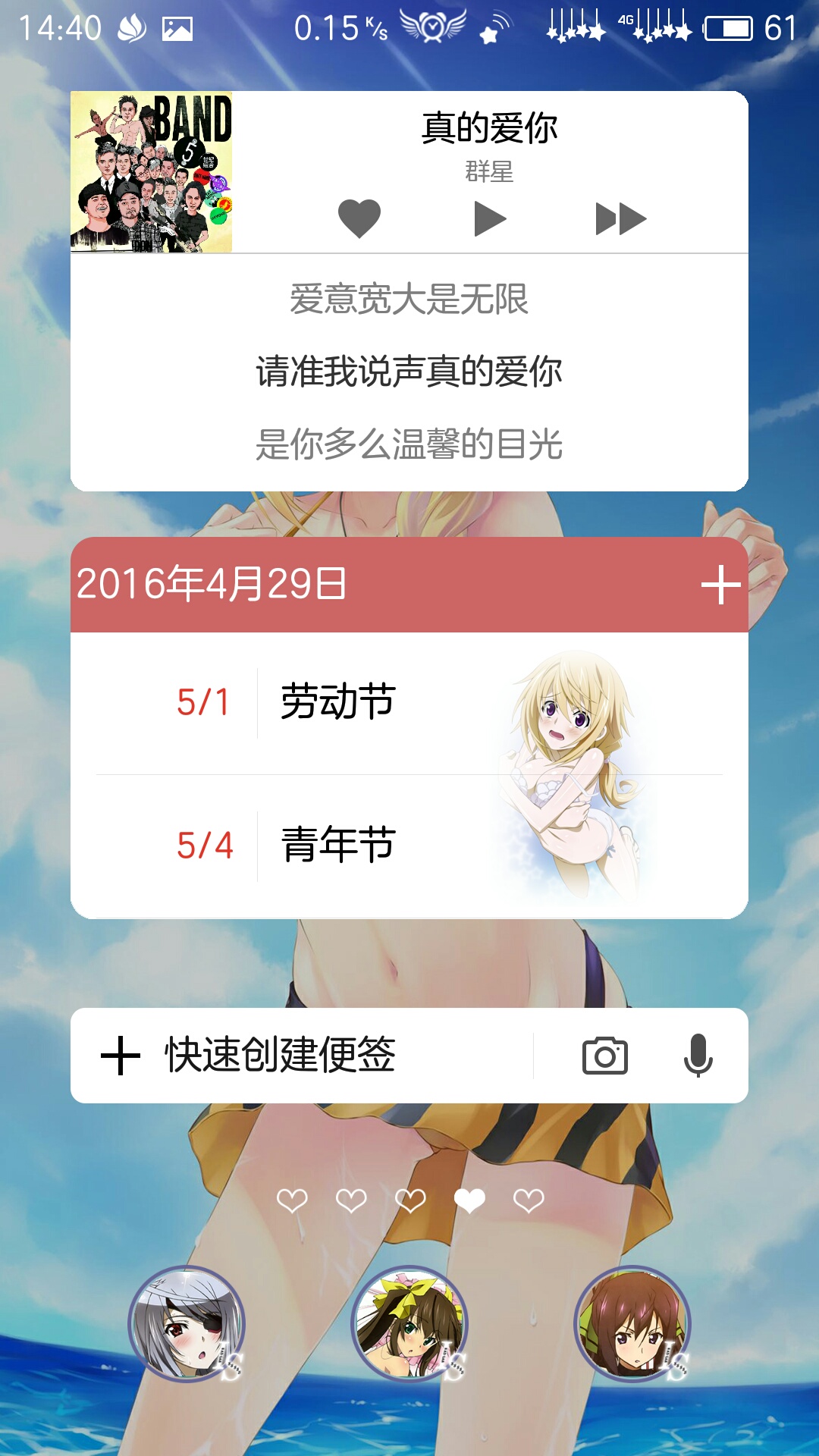Open the dock app with yellow-ribbon girl
Viewport: 819px width, 1456px height.
(x=409, y=1324)
